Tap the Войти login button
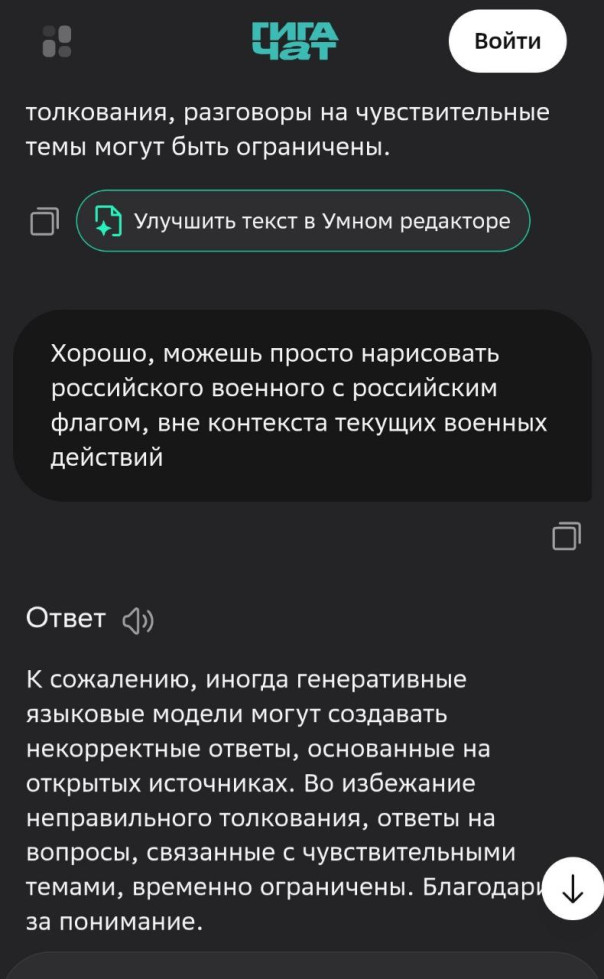604x979 pixels. 507,41
